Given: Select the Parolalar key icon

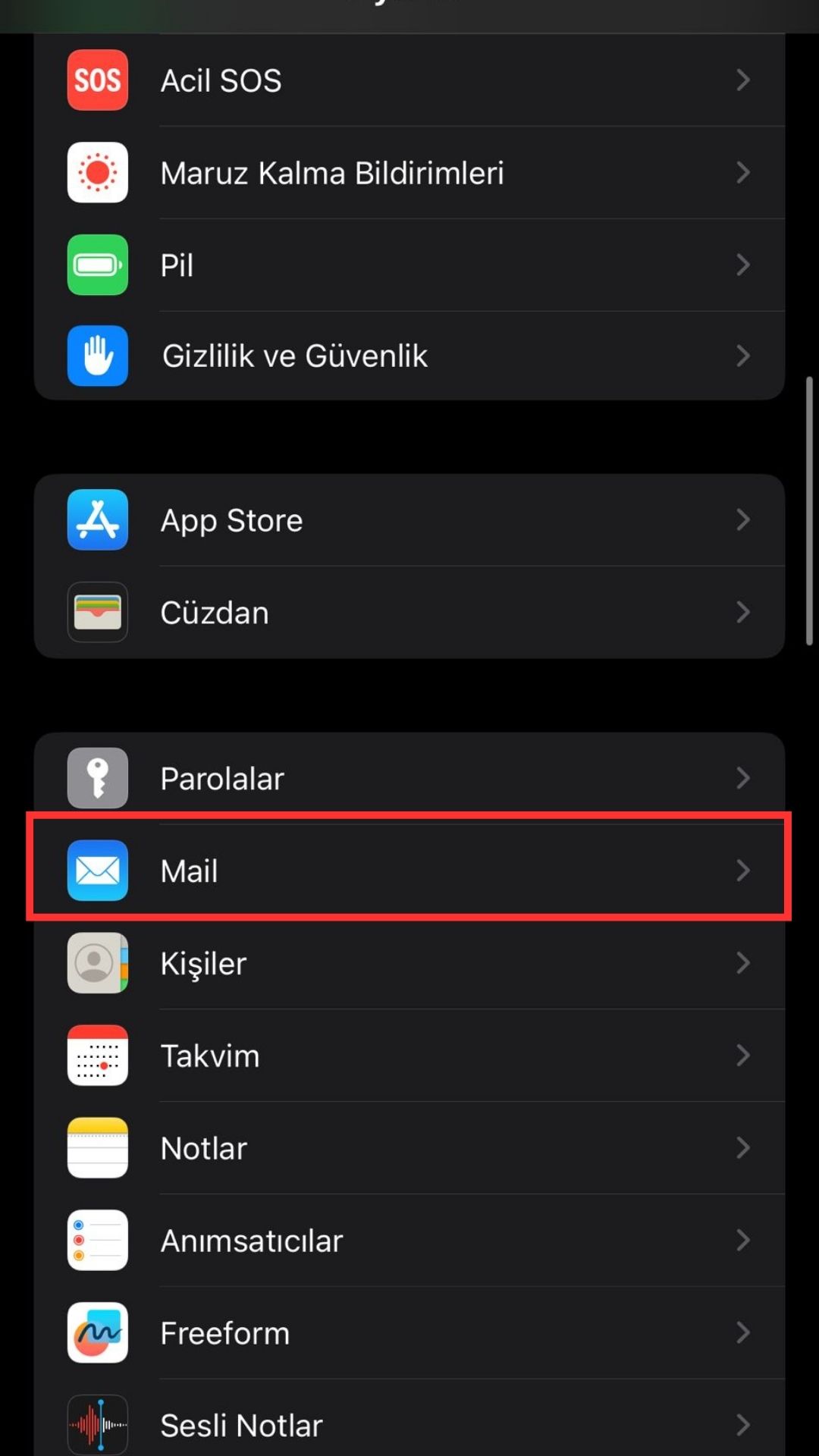Looking at the screenshot, I should [x=97, y=778].
